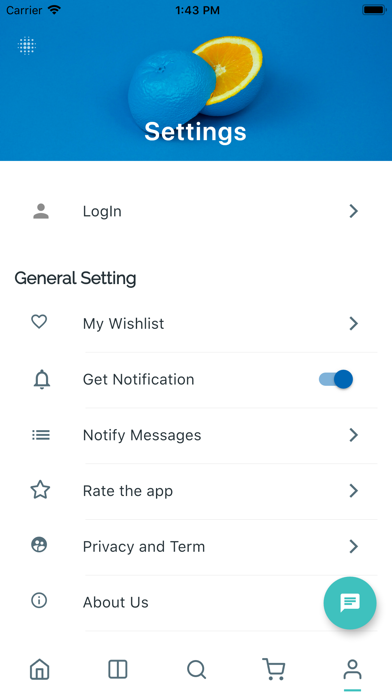Viewport: 392px width, 696px height.
Task: Open Notify Messages
Action: tap(196, 435)
